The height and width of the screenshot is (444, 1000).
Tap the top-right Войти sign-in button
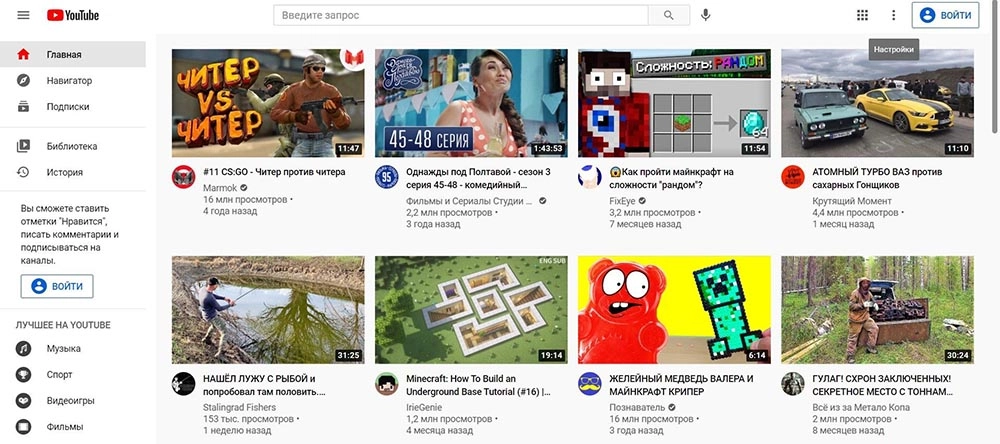[x=945, y=15]
